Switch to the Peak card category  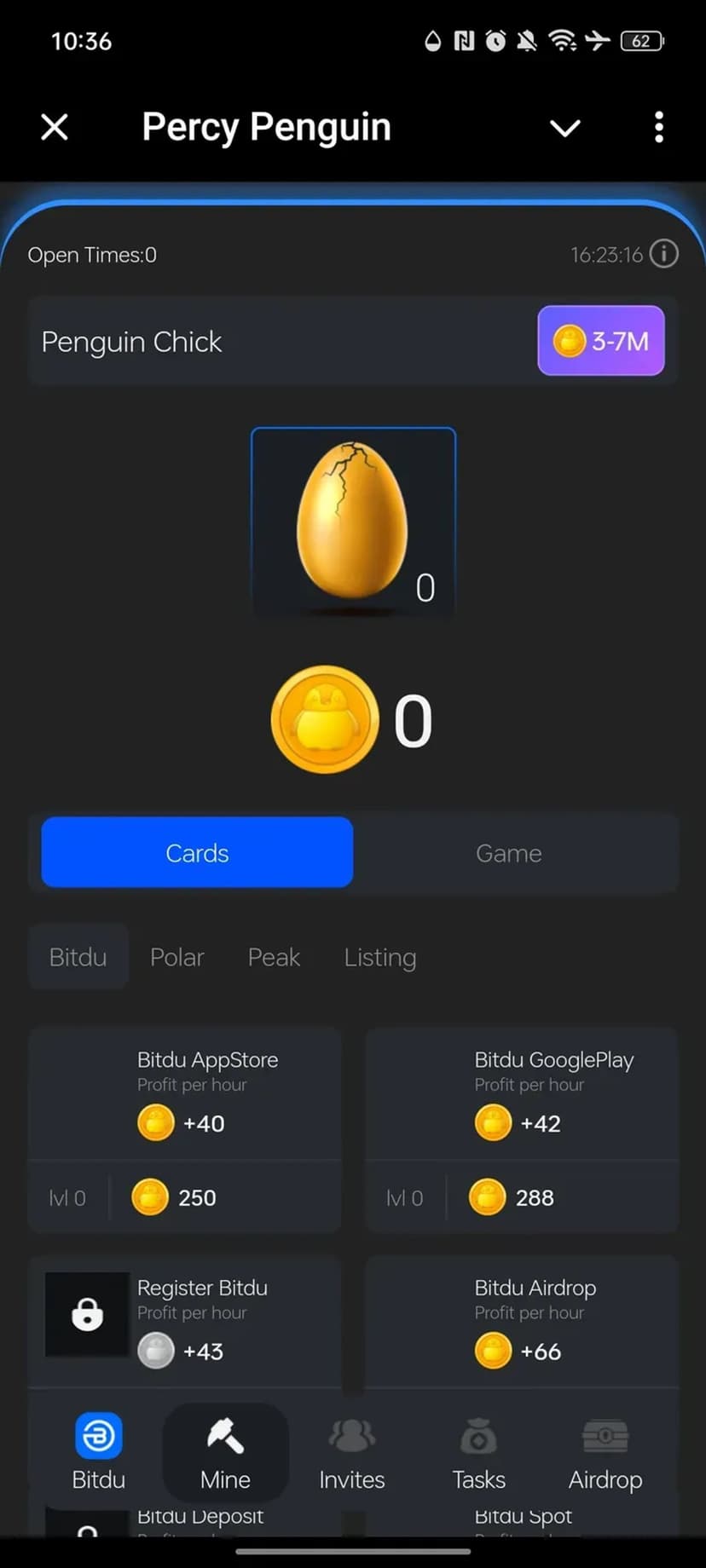pyautogui.click(x=274, y=957)
